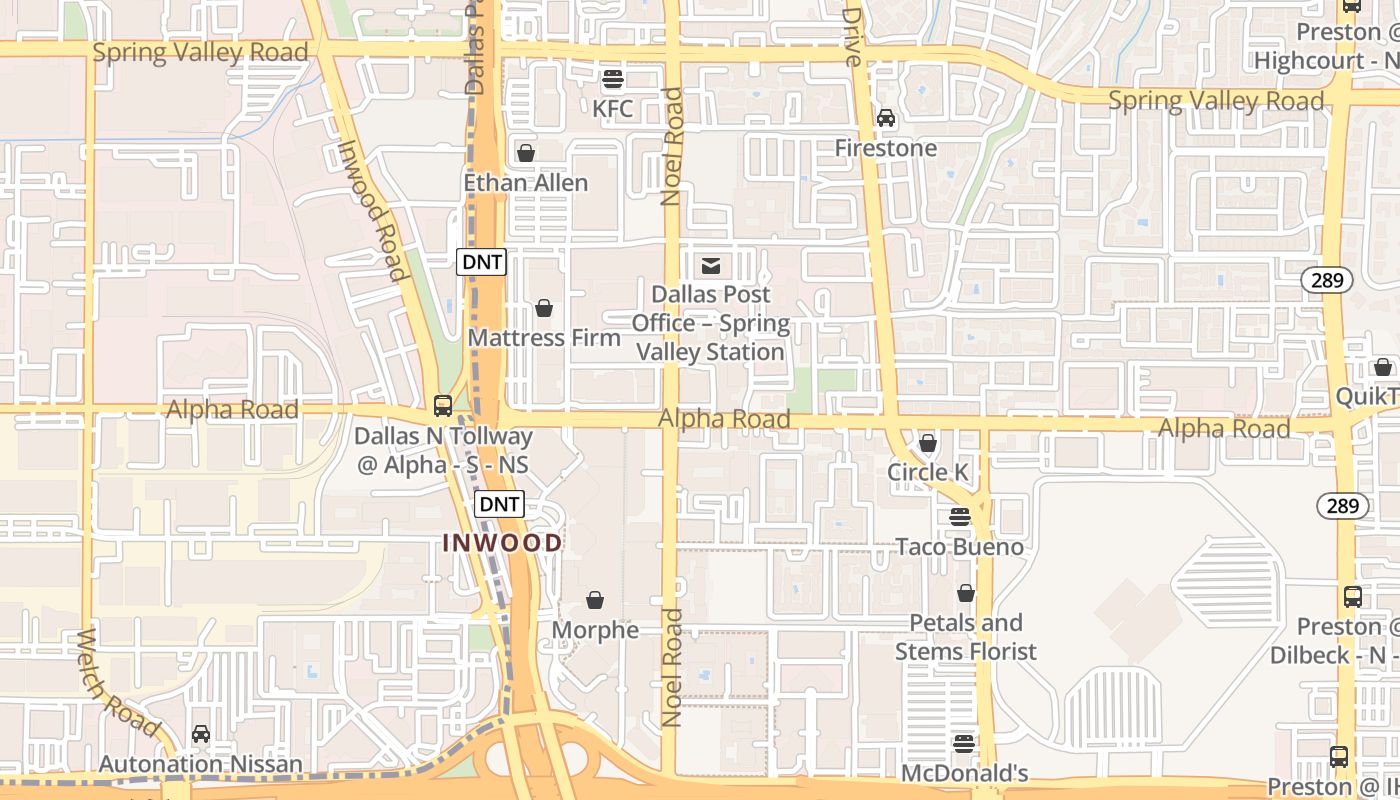
Task: Open the McDonald's restaurant marker
Action: [x=964, y=744]
